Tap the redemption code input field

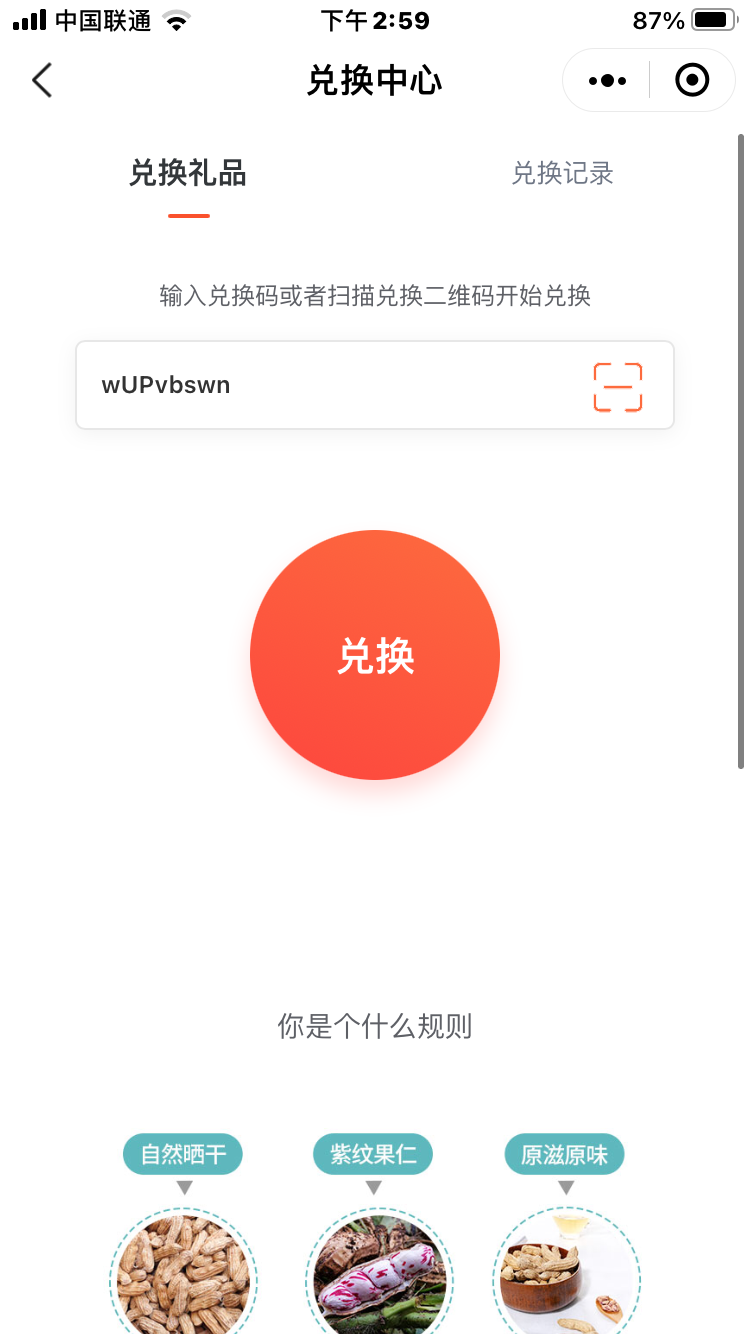[x=330, y=386]
